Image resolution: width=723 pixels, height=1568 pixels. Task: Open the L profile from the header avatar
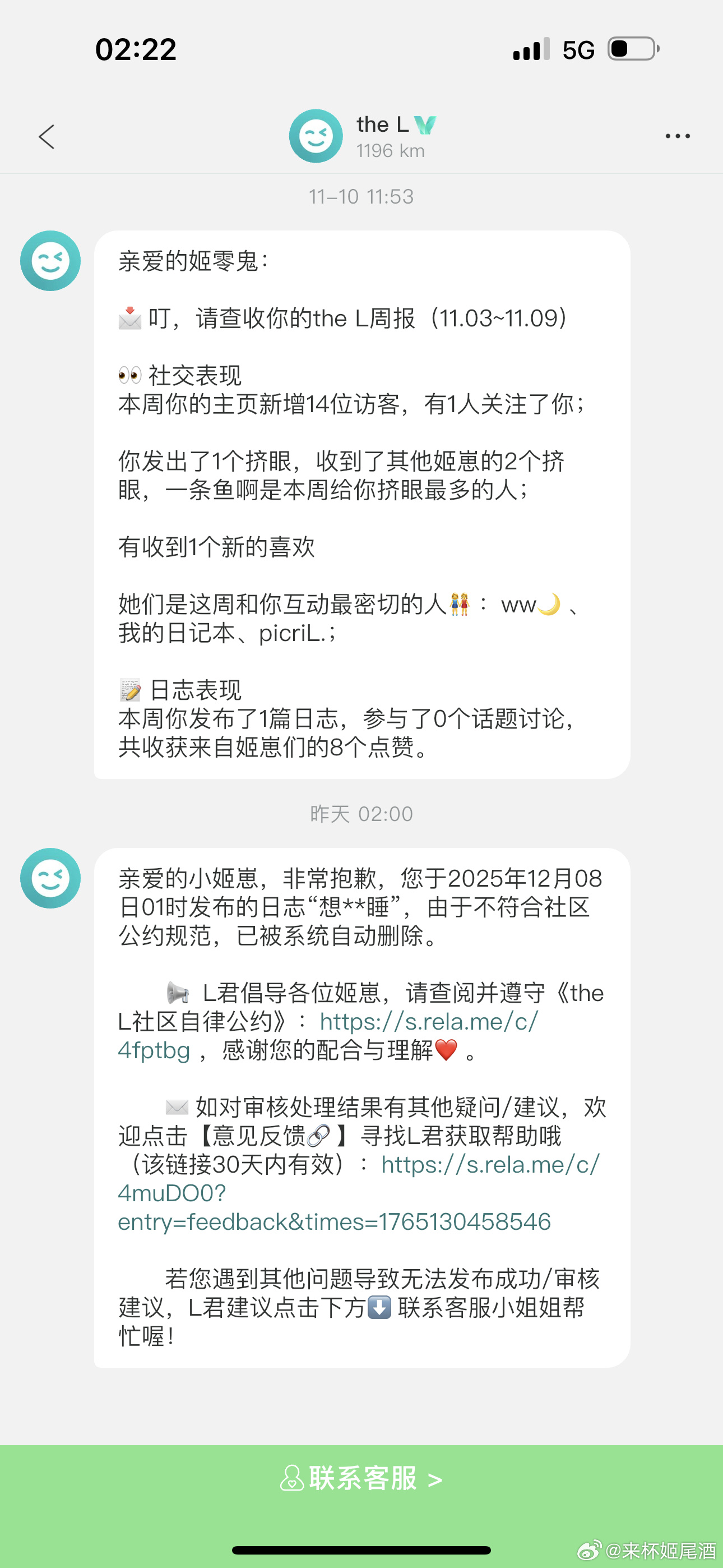point(316,136)
